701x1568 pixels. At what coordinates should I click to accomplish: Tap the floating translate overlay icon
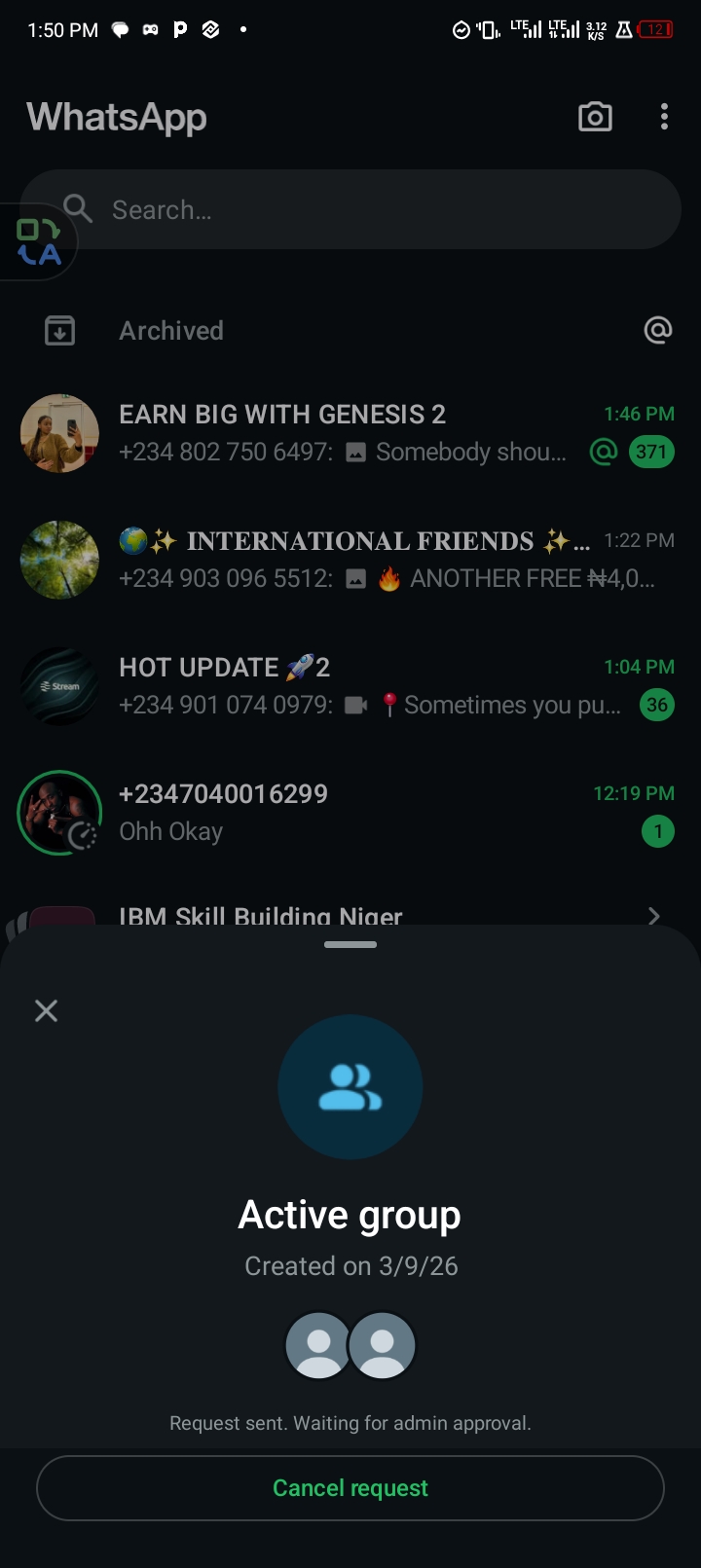(x=39, y=242)
